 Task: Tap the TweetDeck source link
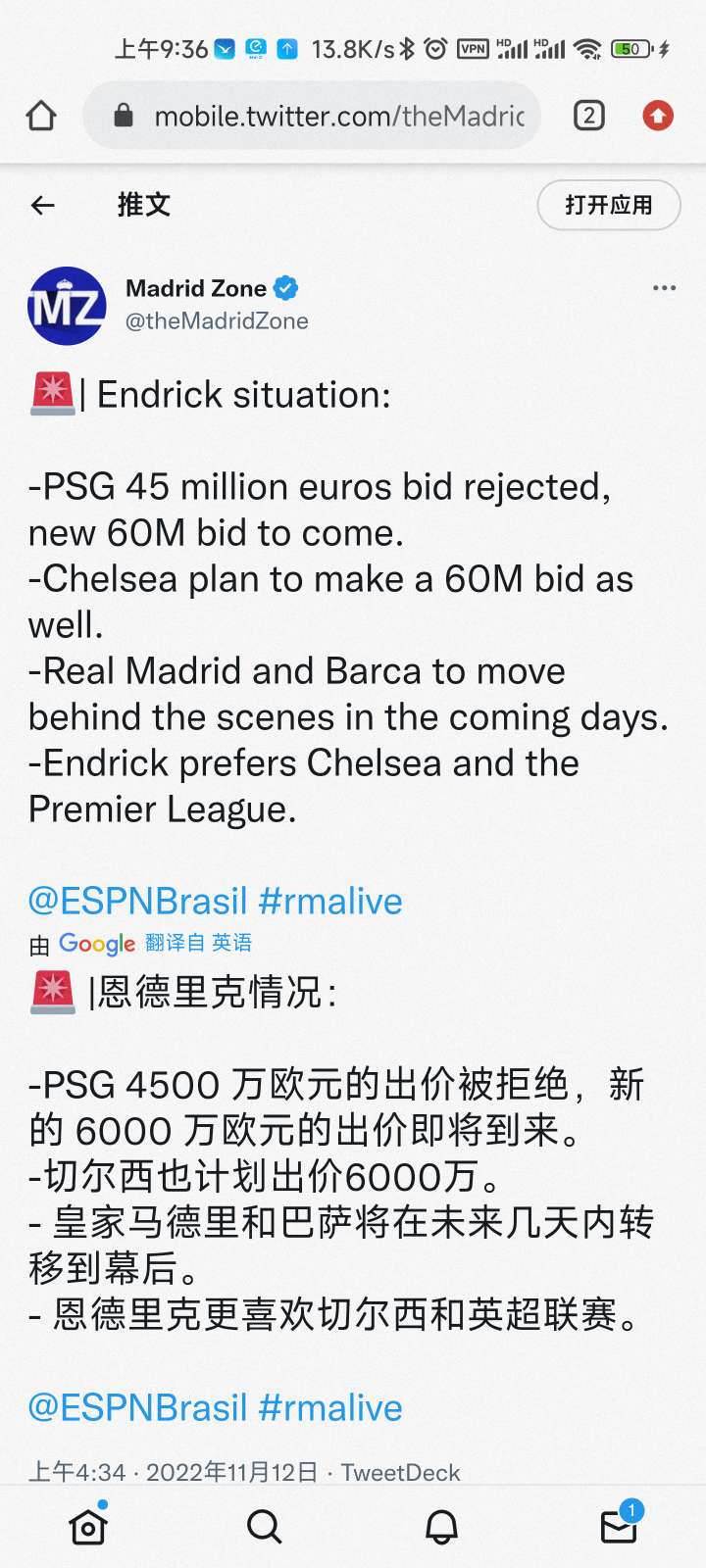(400, 1472)
